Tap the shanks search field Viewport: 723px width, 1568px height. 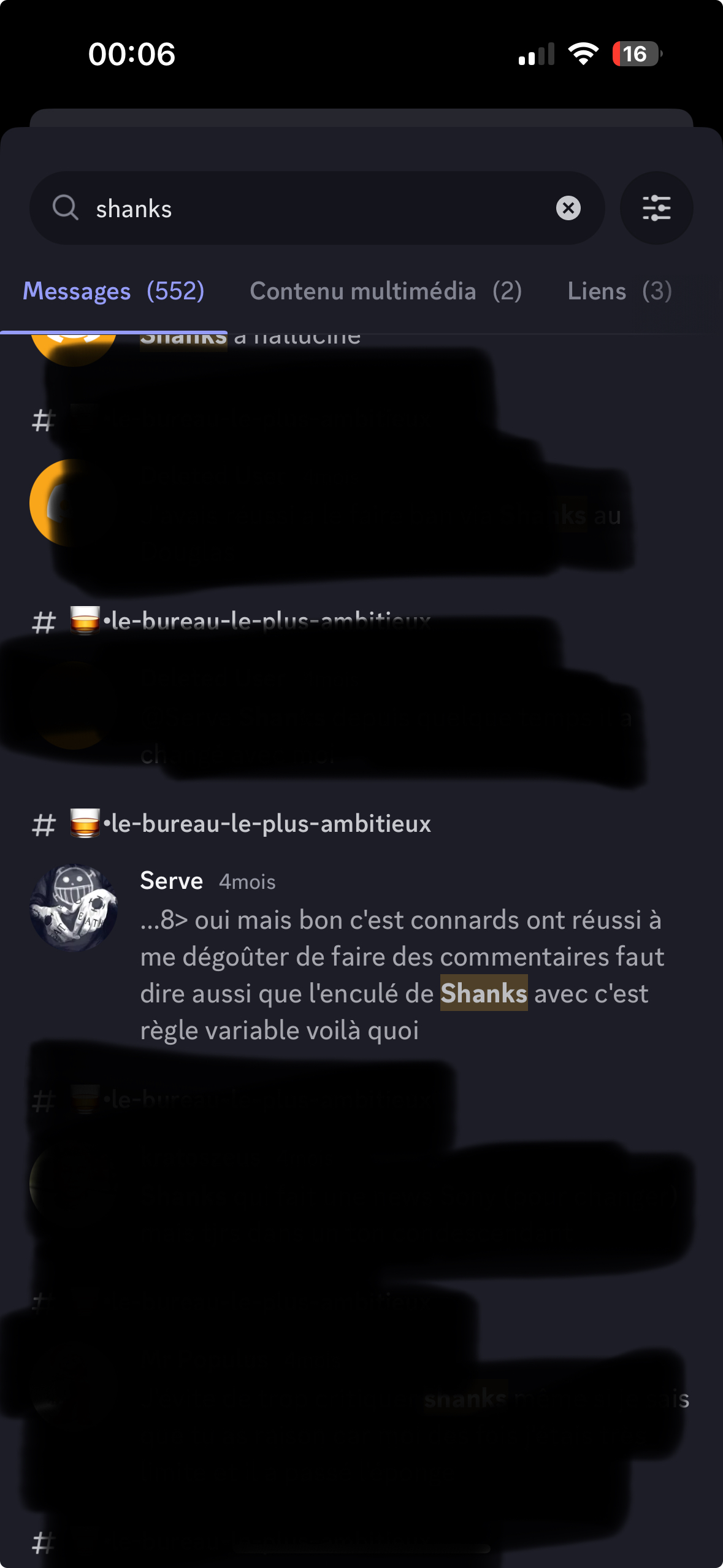[317, 208]
